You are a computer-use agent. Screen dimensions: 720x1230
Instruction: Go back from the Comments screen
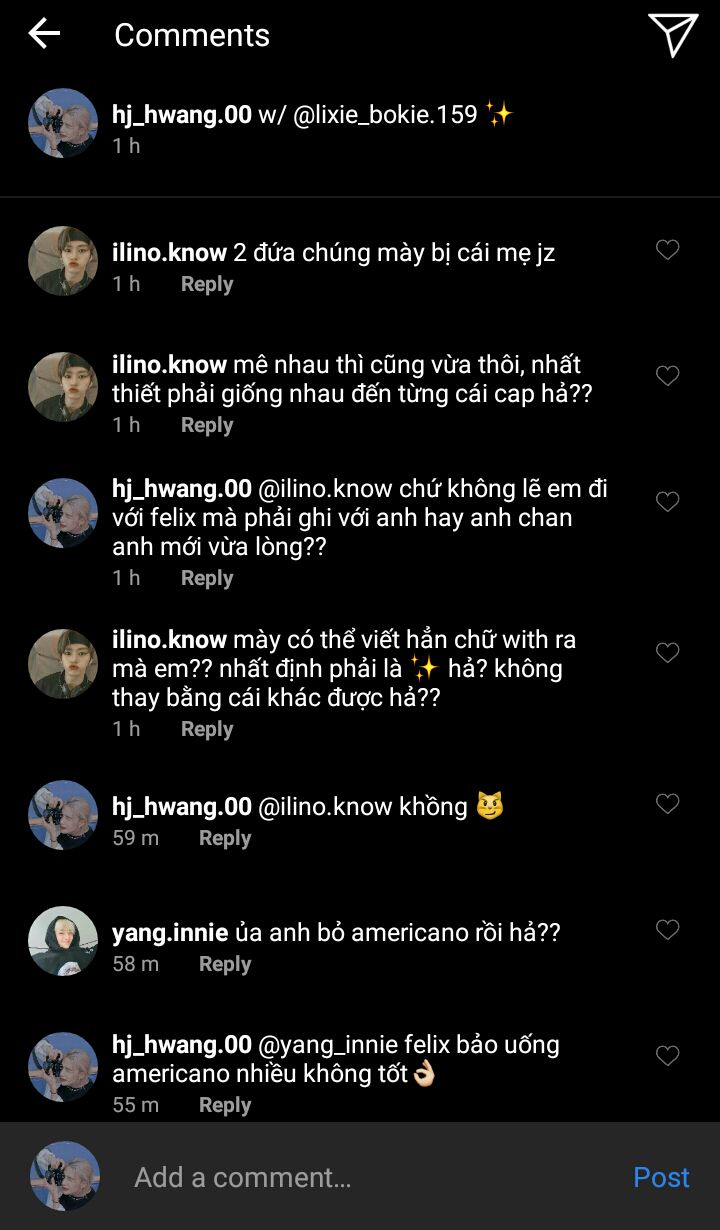click(x=44, y=34)
